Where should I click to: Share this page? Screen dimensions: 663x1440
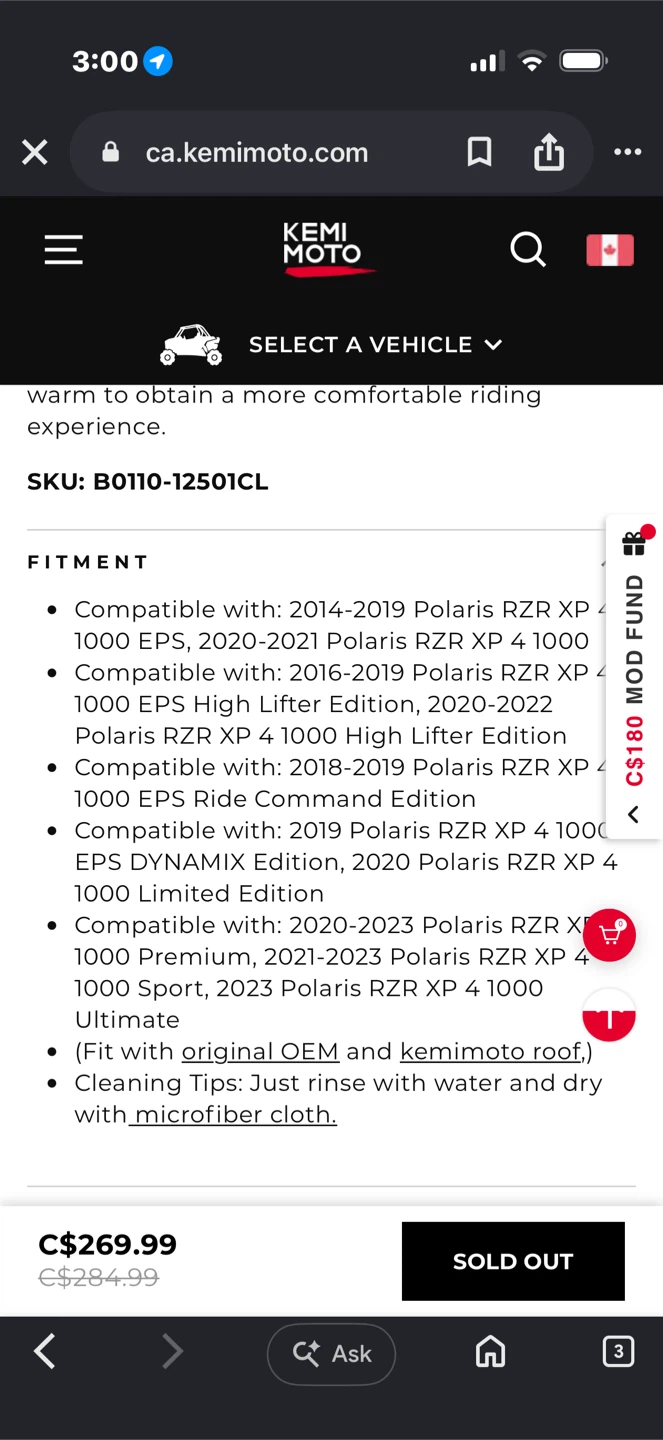549,152
